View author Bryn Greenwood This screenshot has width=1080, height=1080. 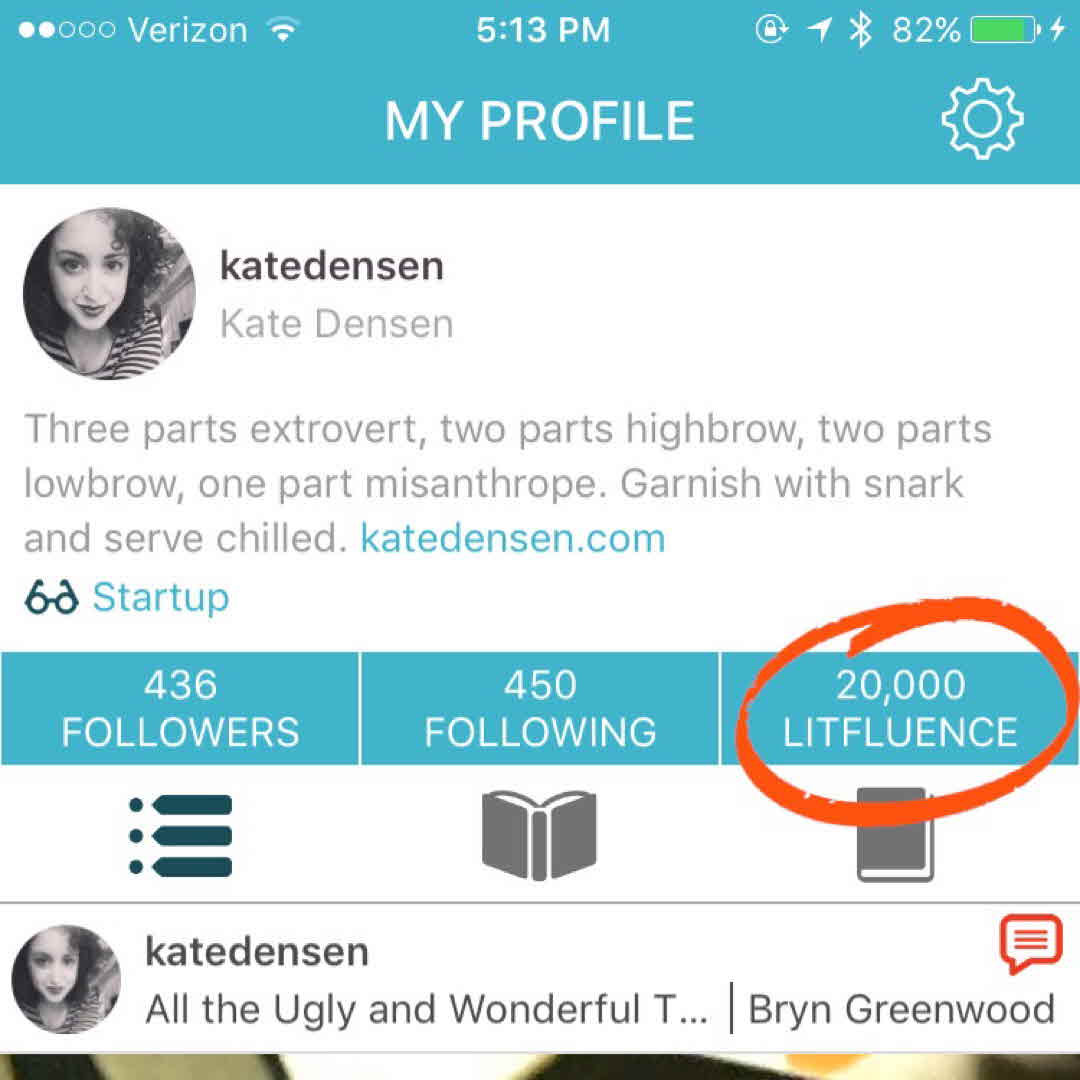pos(901,1009)
